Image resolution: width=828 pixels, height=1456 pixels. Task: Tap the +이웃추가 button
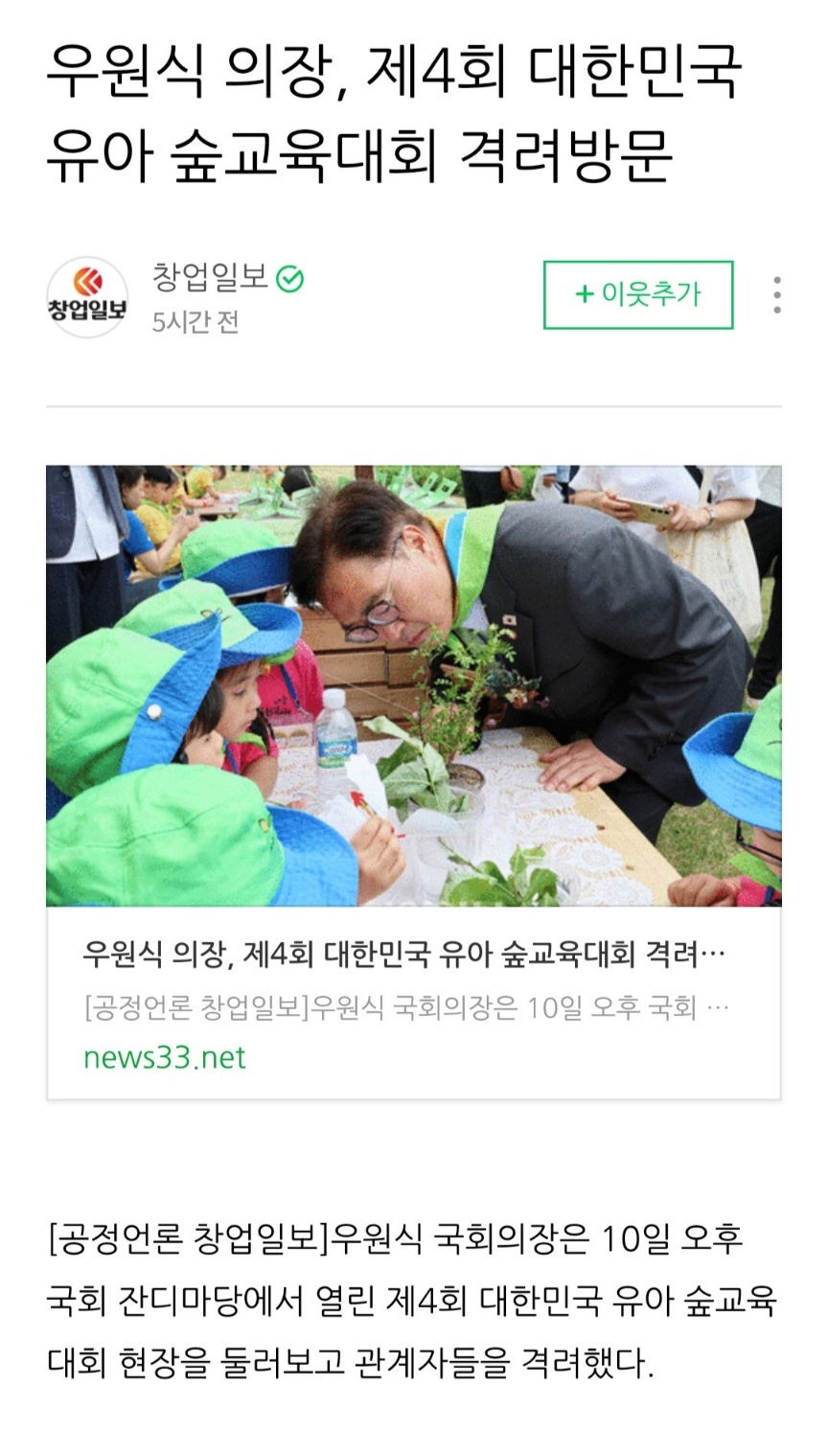click(x=637, y=294)
